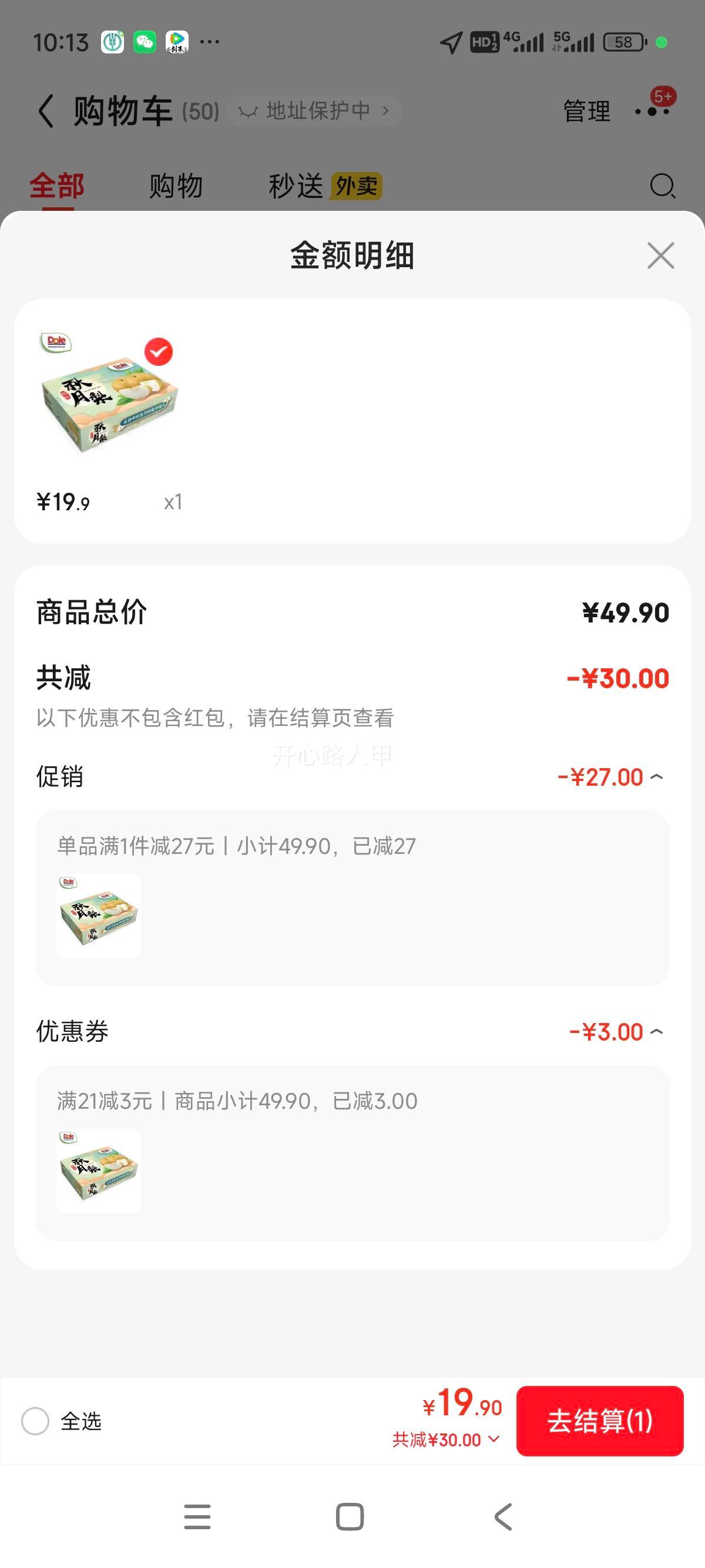Deselect the checked pear gift box item
Viewport: 705px width, 1568px height.
(x=157, y=351)
